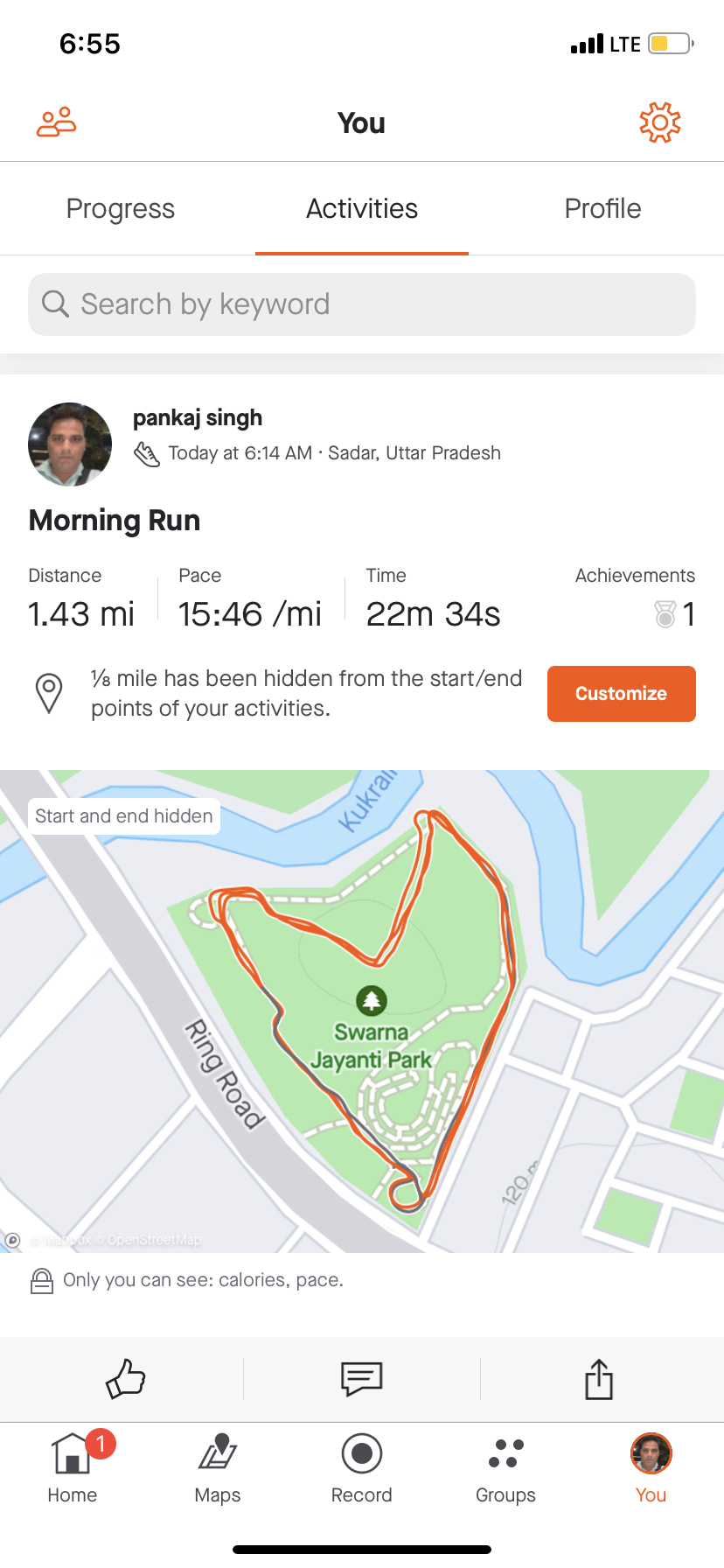Open the Morning Run activity
This screenshot has width=724, height=1568.
(115, 521)
